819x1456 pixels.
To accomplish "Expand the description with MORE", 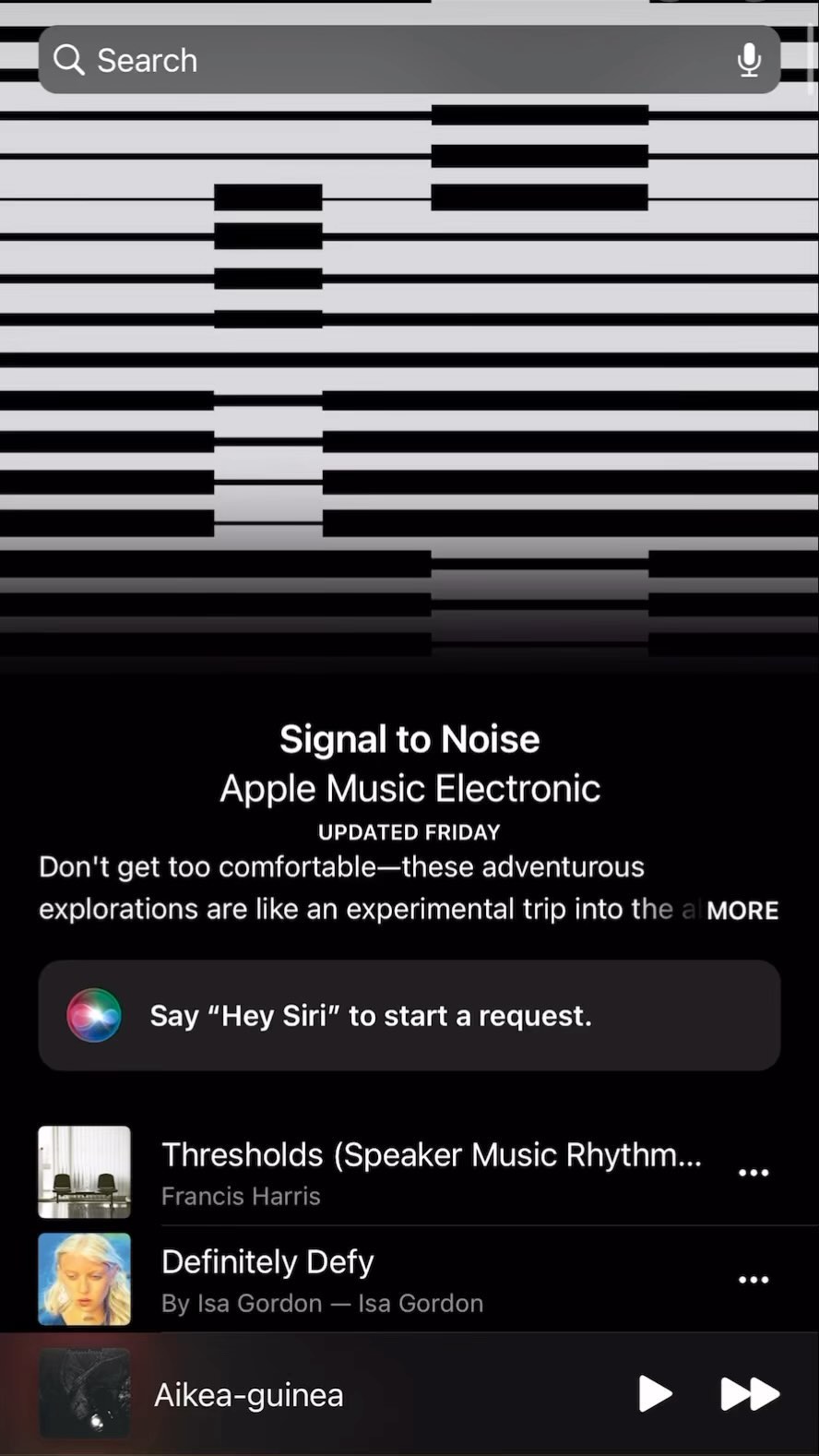I will (742, 911).
